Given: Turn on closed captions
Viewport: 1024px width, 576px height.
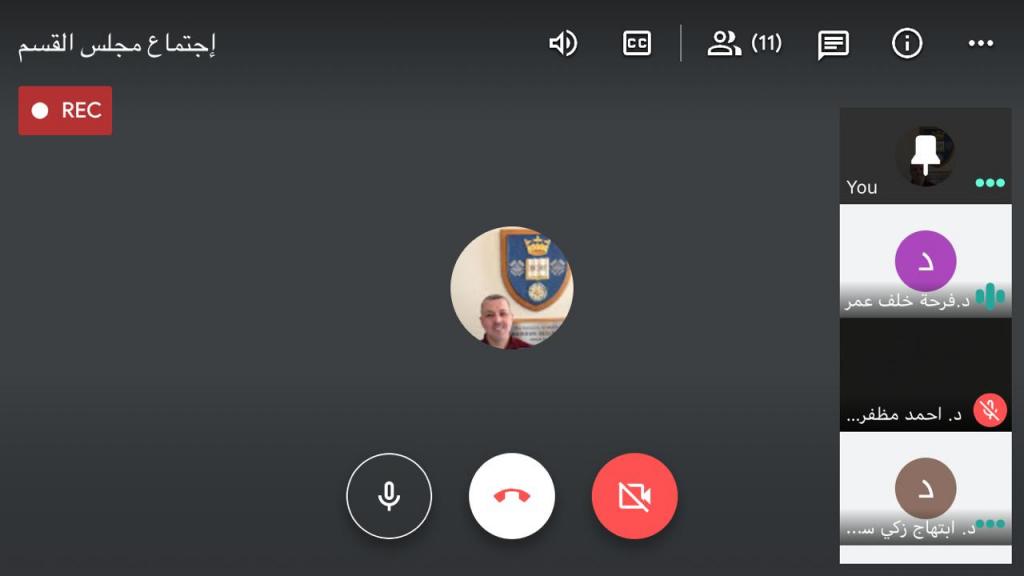Looking at the screenshot, I should 637,44.
